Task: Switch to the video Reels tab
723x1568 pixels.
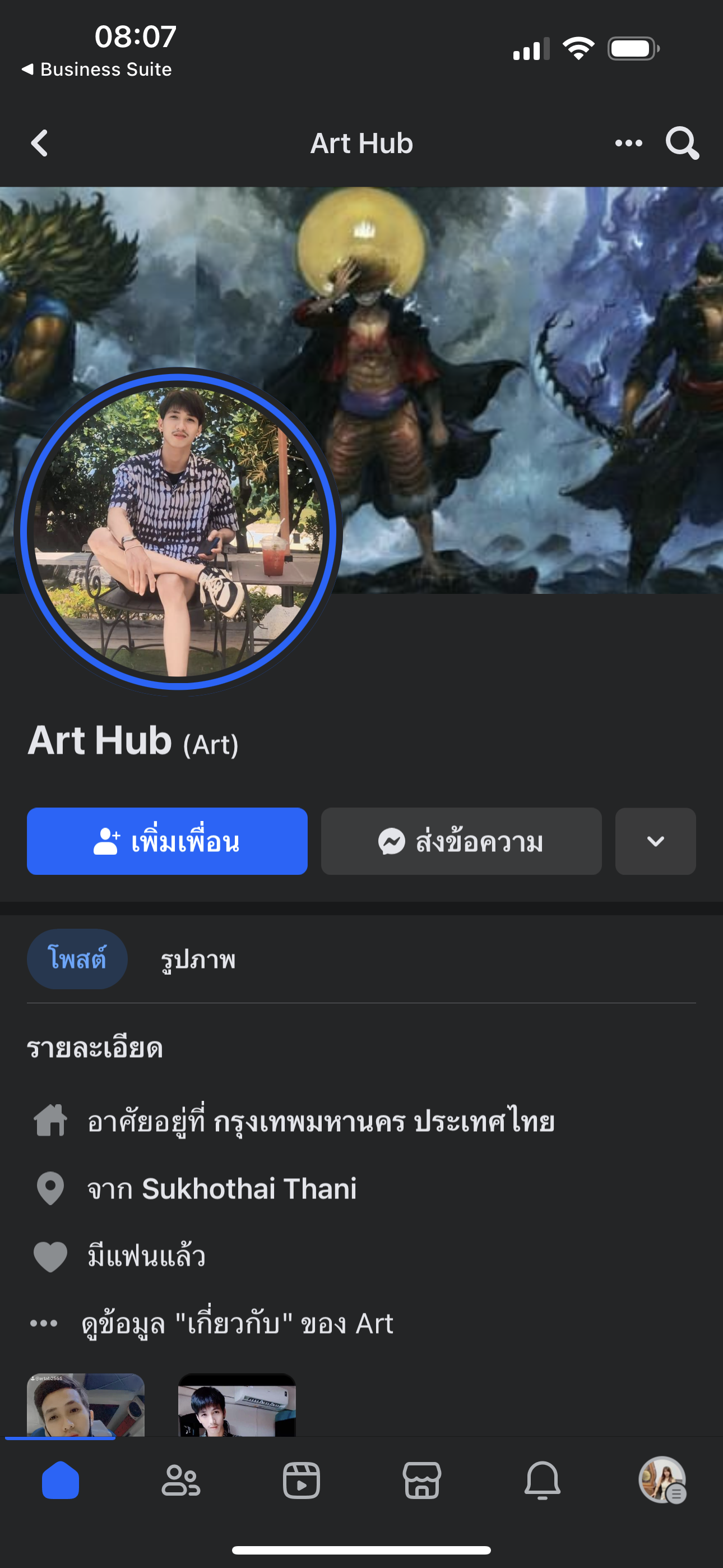Action: (302, 1481)
